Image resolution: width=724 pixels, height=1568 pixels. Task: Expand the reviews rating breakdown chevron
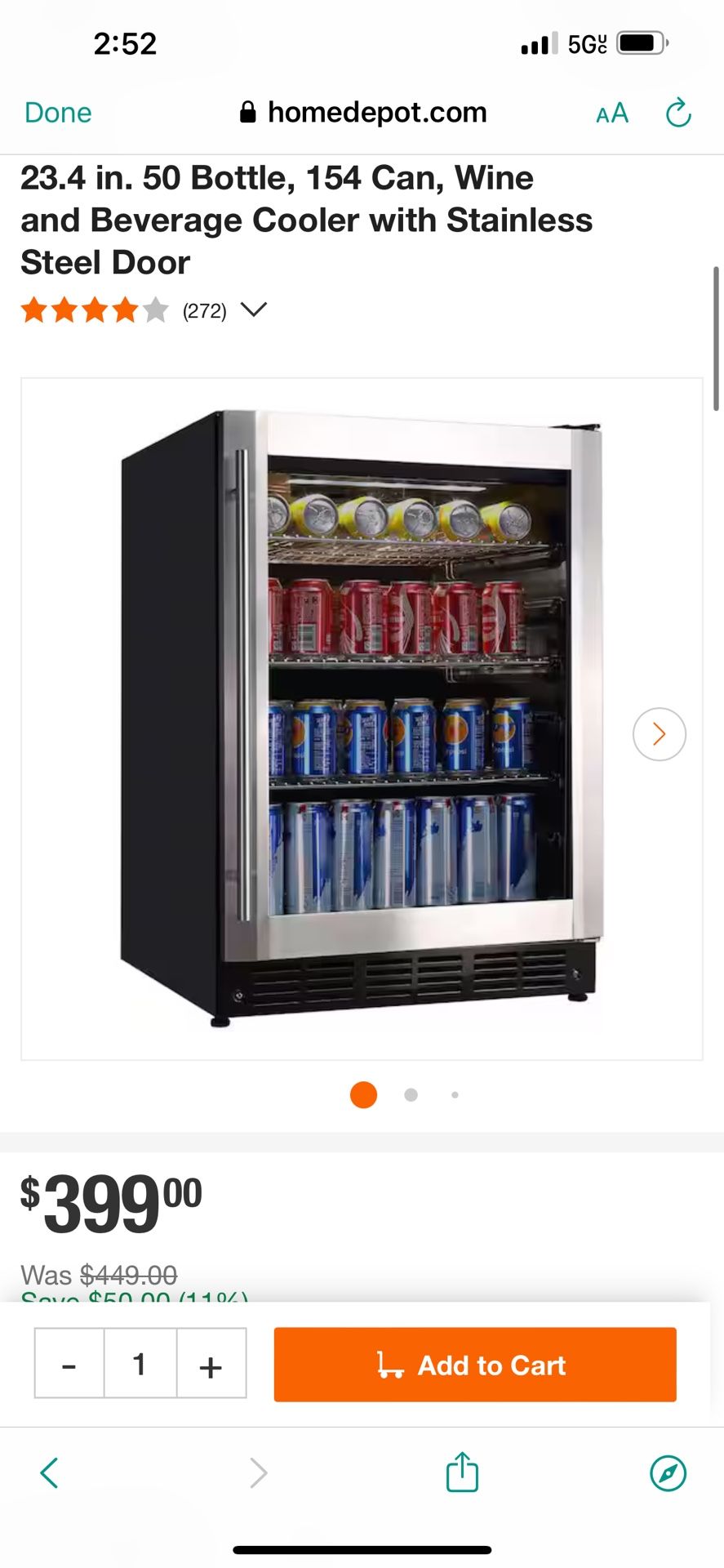click(x=255, y=310)
